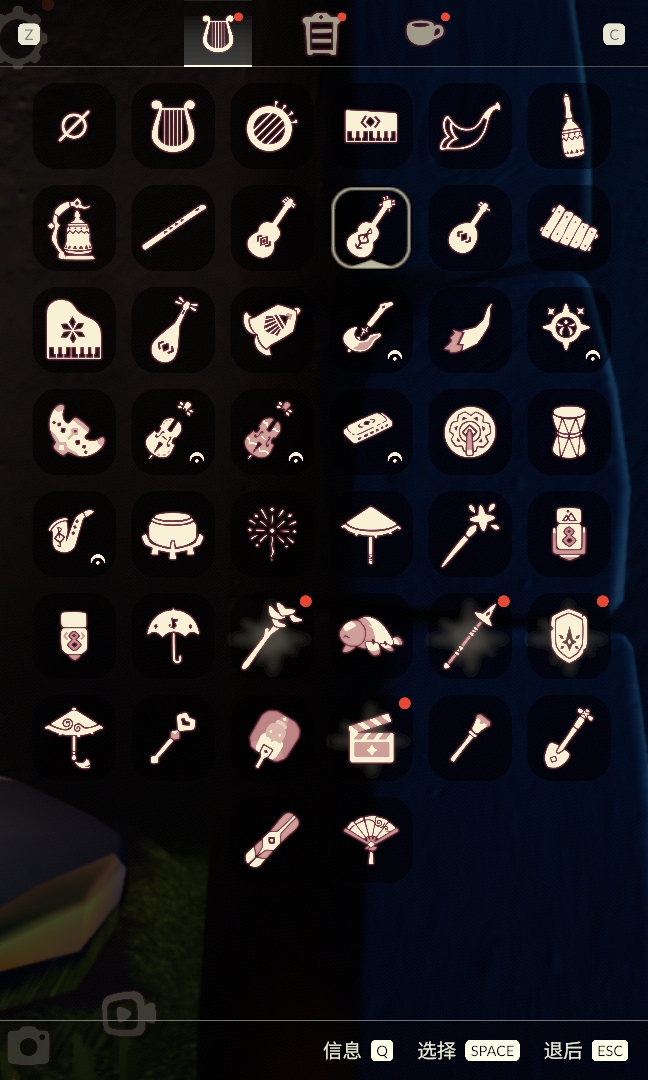
Task: Select the flute instrument
Action: click(x=172, y=228)
